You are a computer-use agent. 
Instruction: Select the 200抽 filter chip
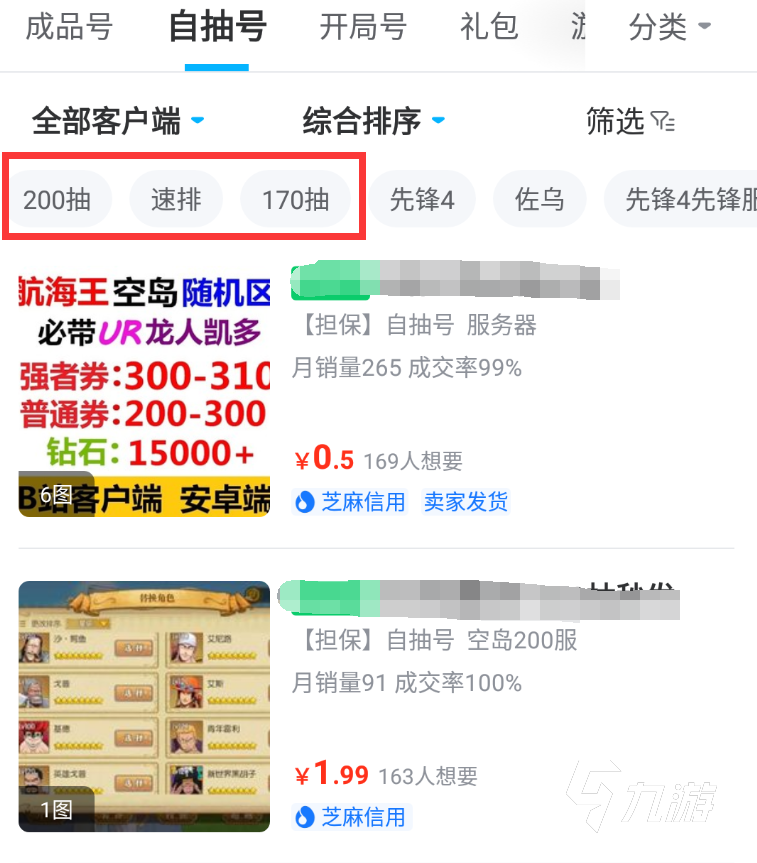point(57,200)
